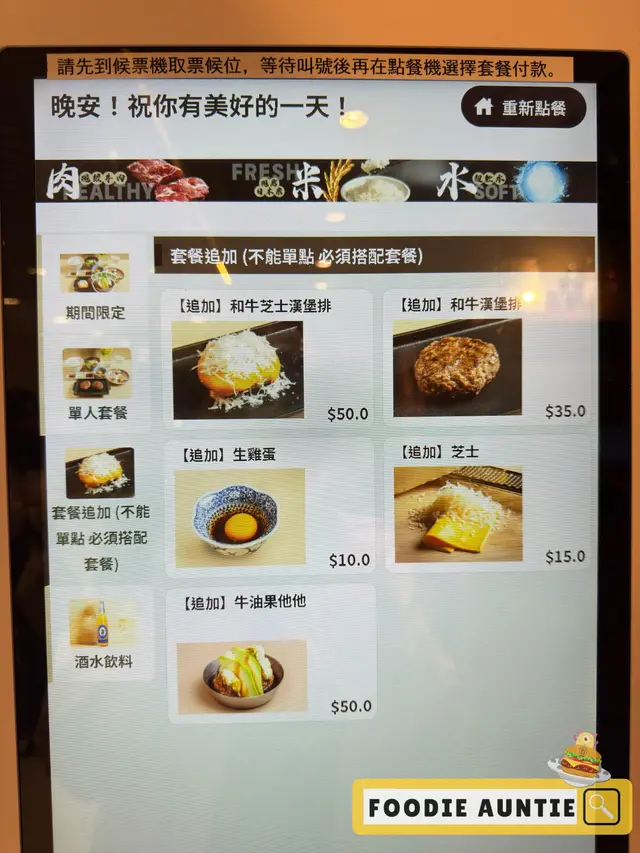Tap the 重新點餐 restart order button
The image size is (640, 853).
523,108
